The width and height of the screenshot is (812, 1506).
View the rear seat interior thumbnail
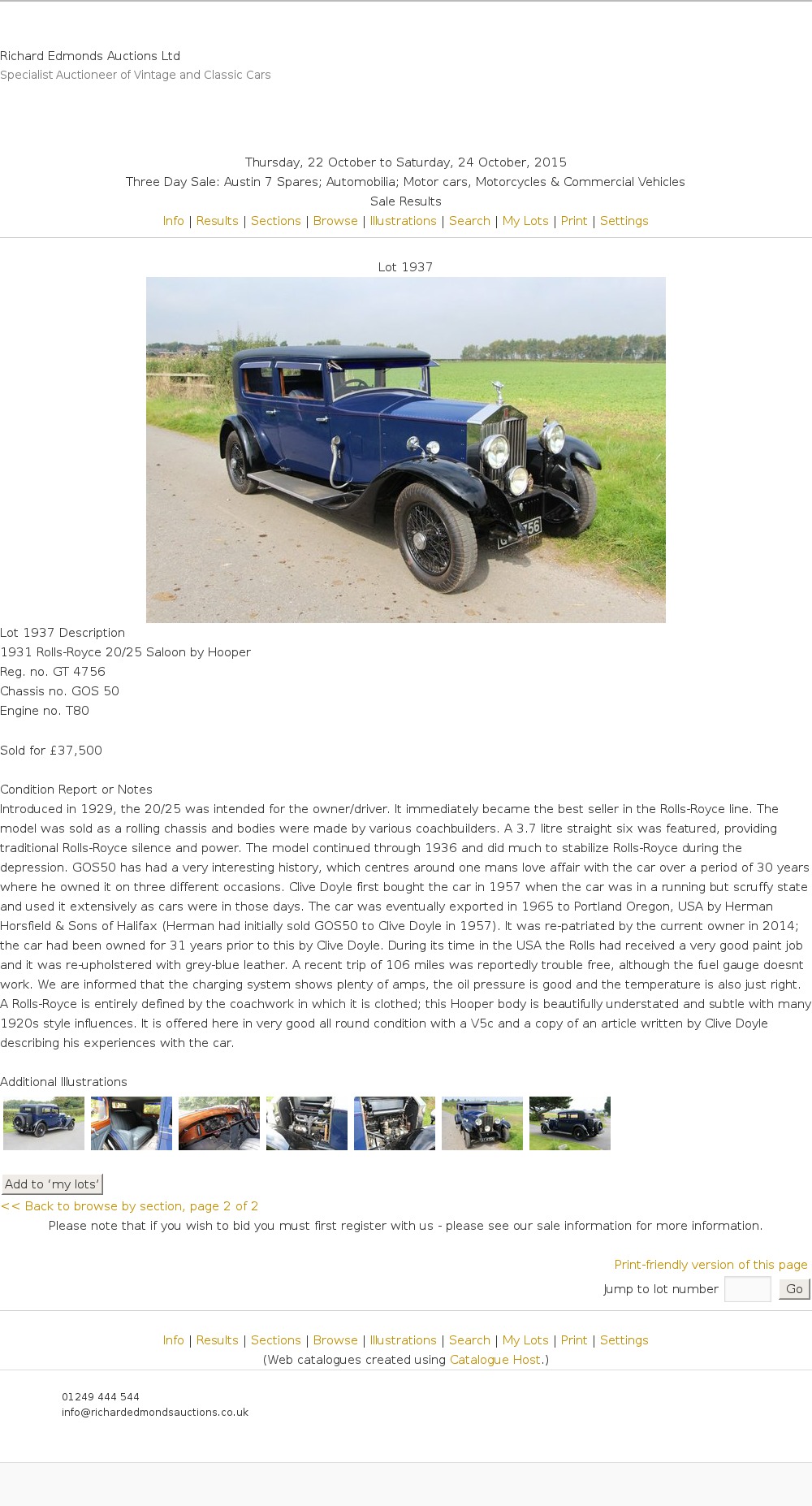(132, 1123)
